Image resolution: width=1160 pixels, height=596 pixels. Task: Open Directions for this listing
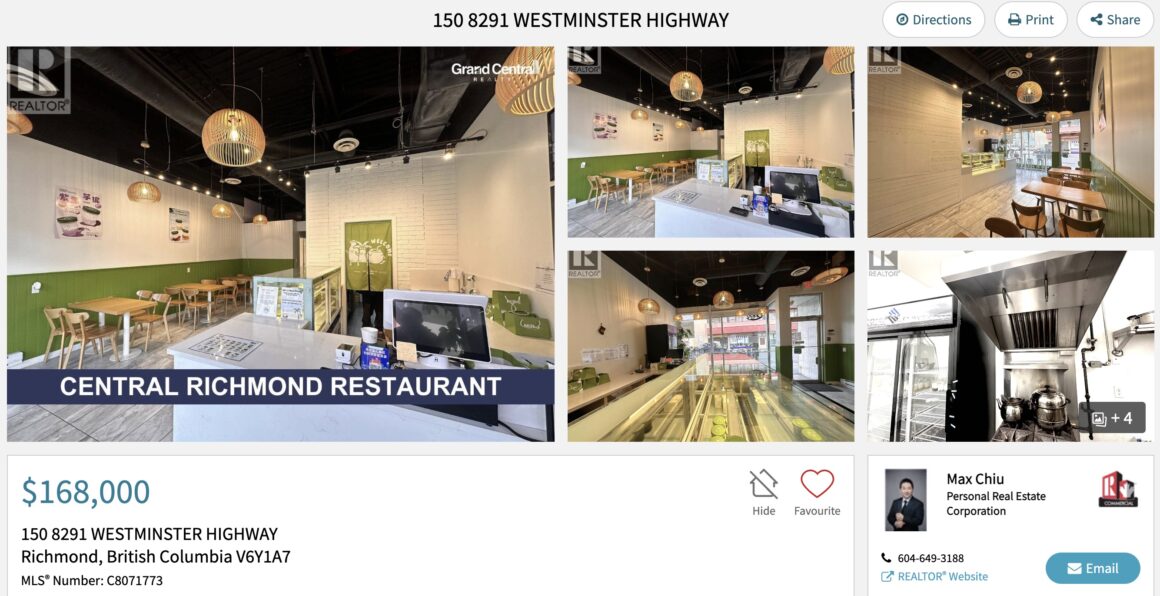[933, 20]
